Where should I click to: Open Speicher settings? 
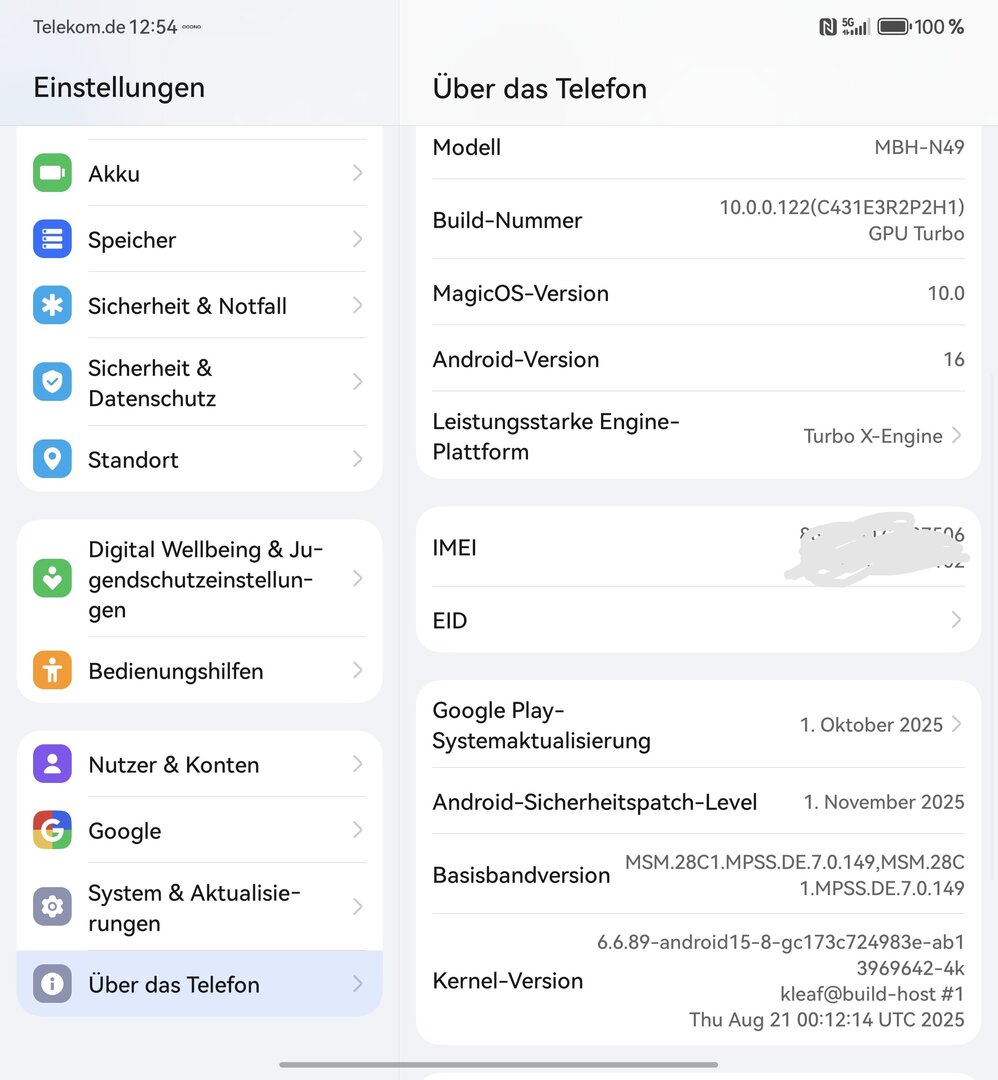click(x=200, y=240)
